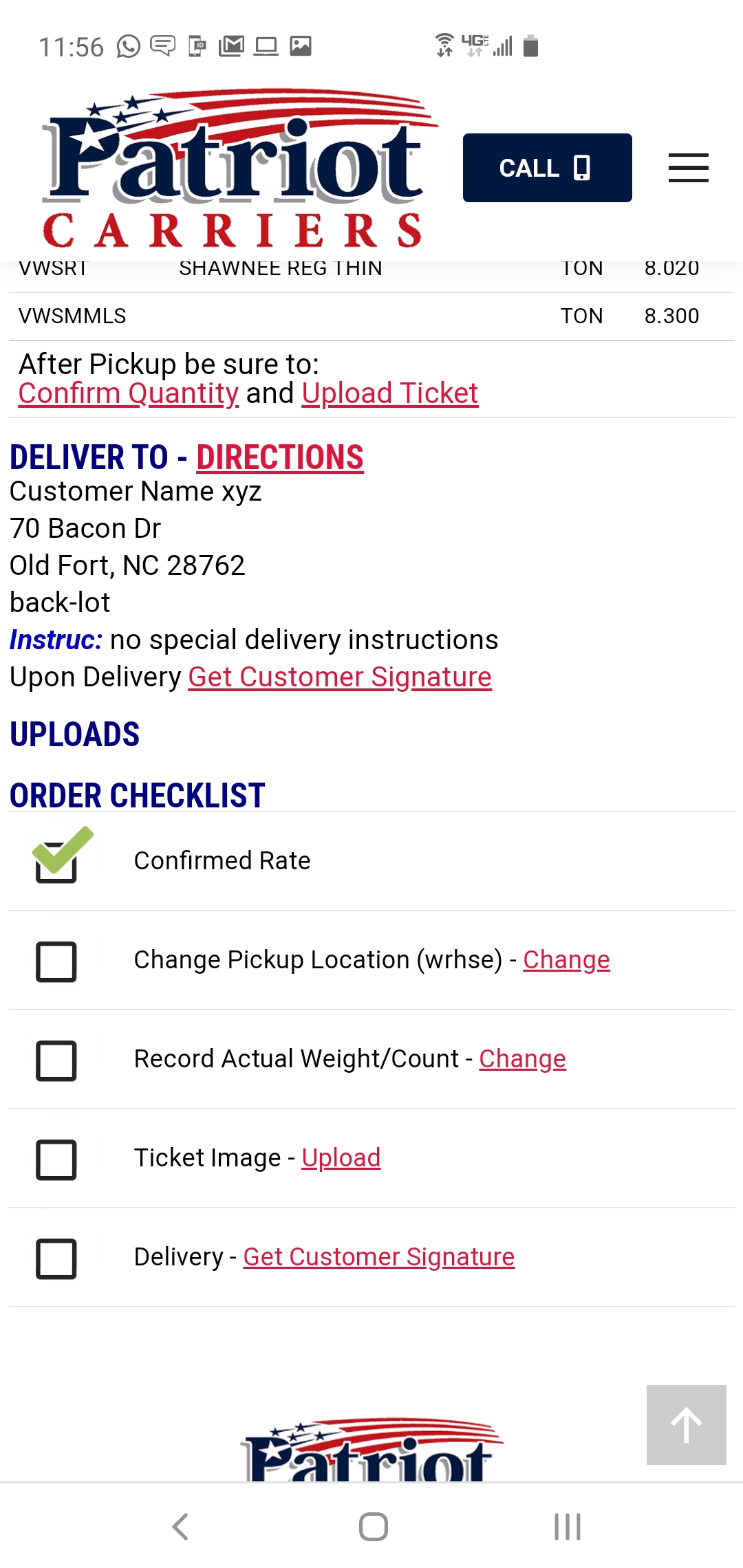Tap the scroll-to-top arrow button
The image size is (743, 1568).
click(687, 1425)
